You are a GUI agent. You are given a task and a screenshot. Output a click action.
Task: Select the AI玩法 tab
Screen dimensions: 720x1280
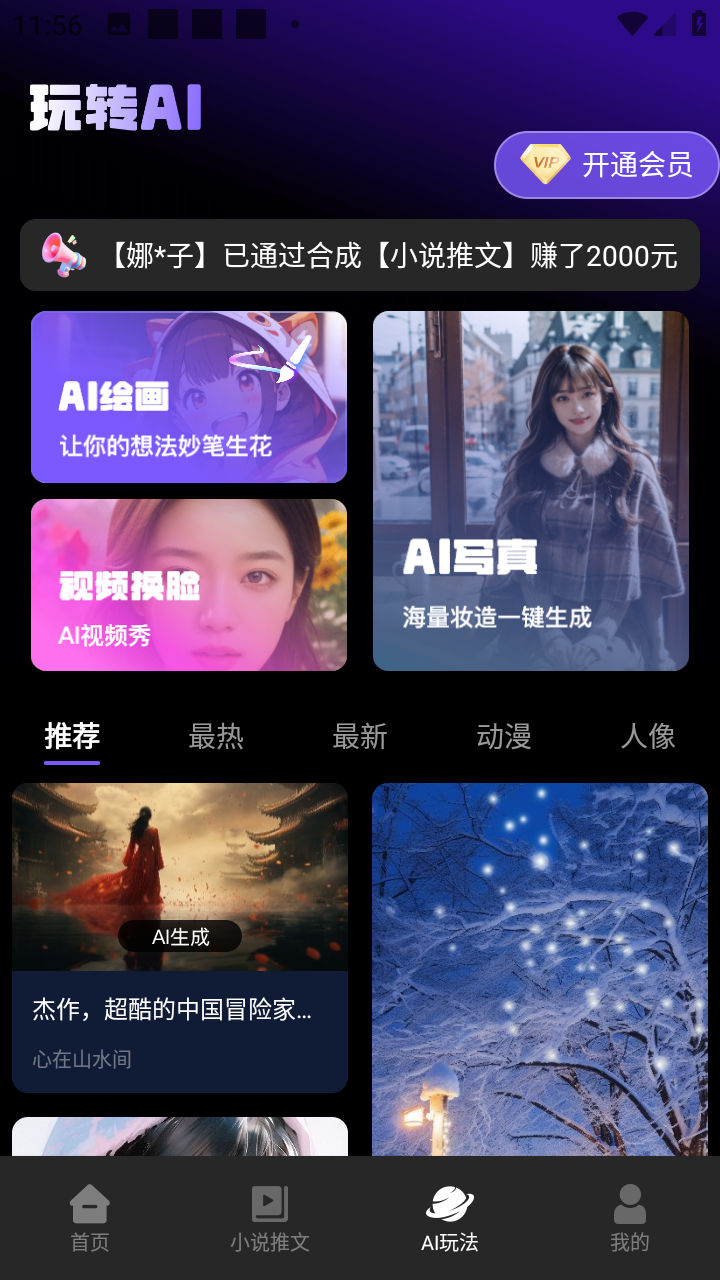pos(450,1218)
